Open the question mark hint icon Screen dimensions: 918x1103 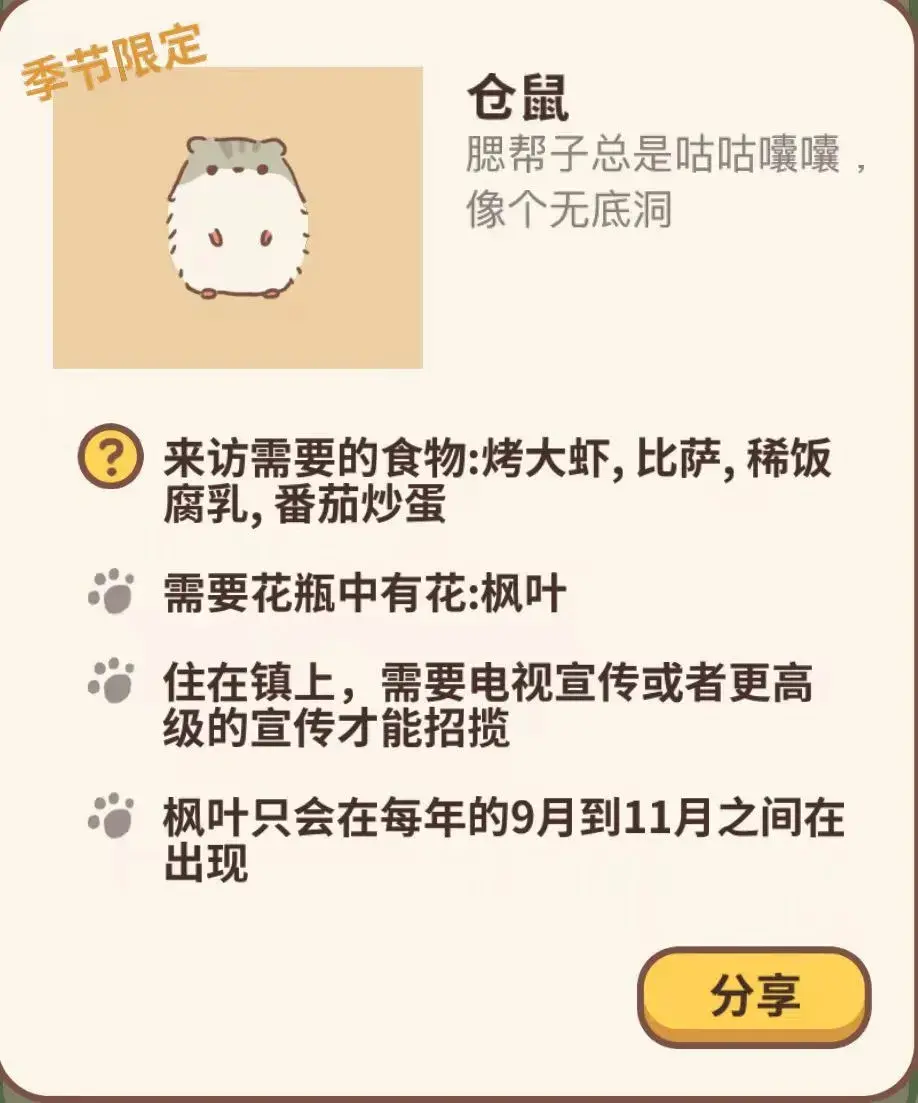click(x=111, y=461)
